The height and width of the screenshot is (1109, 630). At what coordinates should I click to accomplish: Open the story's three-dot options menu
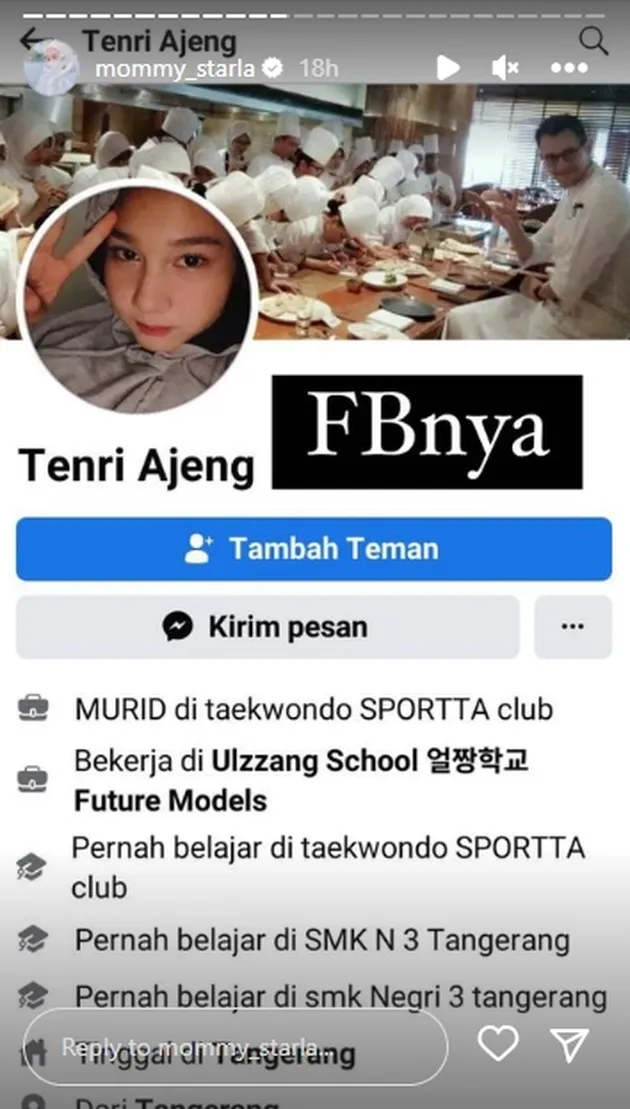569,68
